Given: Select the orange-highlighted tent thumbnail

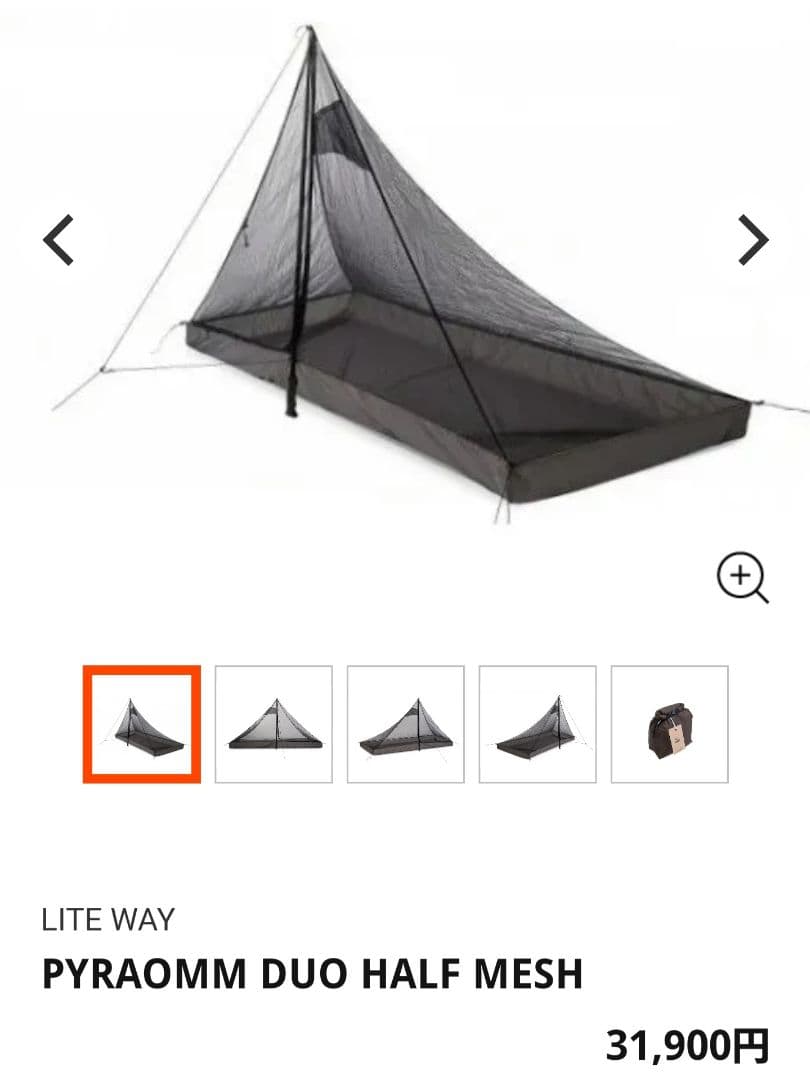Looking at the screenshot, I should (142, 724).
